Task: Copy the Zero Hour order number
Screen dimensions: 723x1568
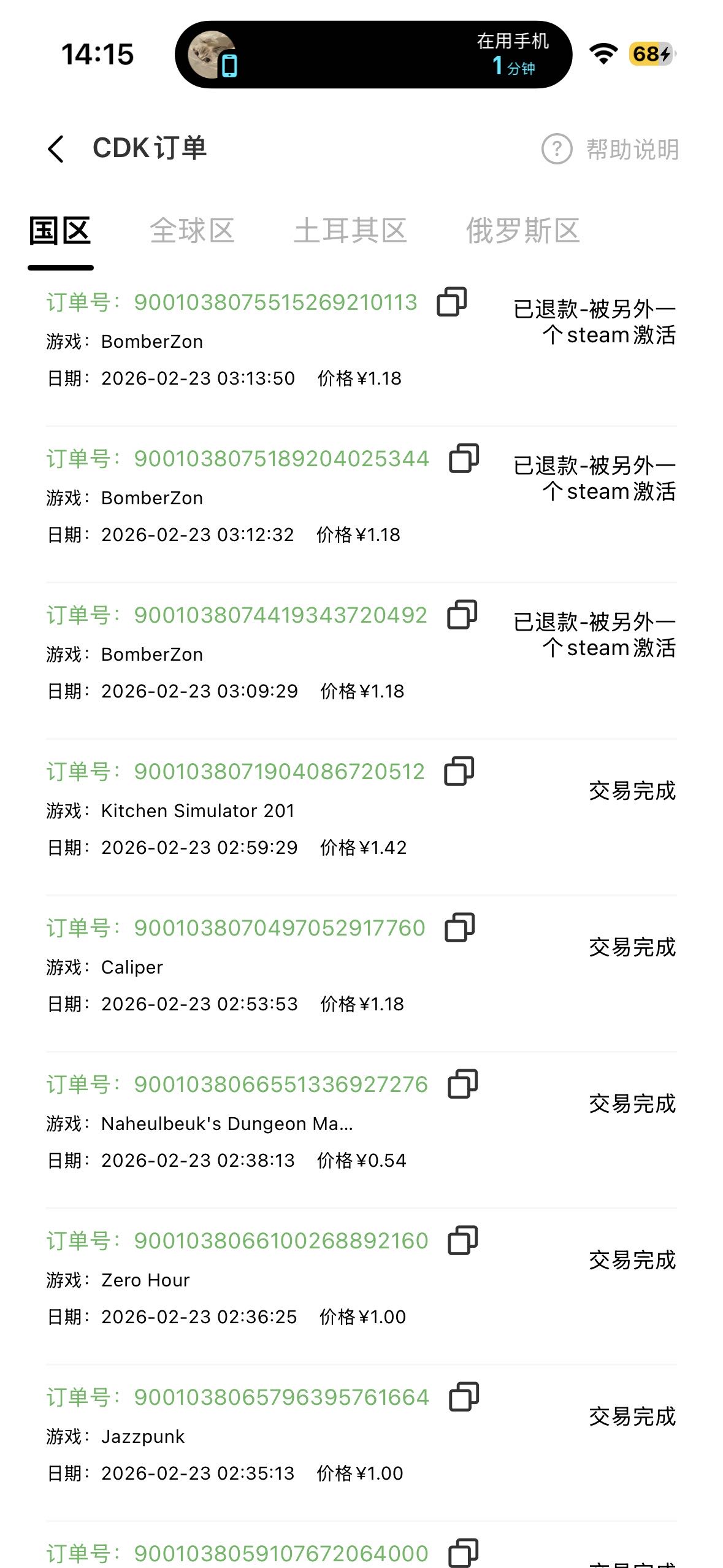Action: point(462,1240)
